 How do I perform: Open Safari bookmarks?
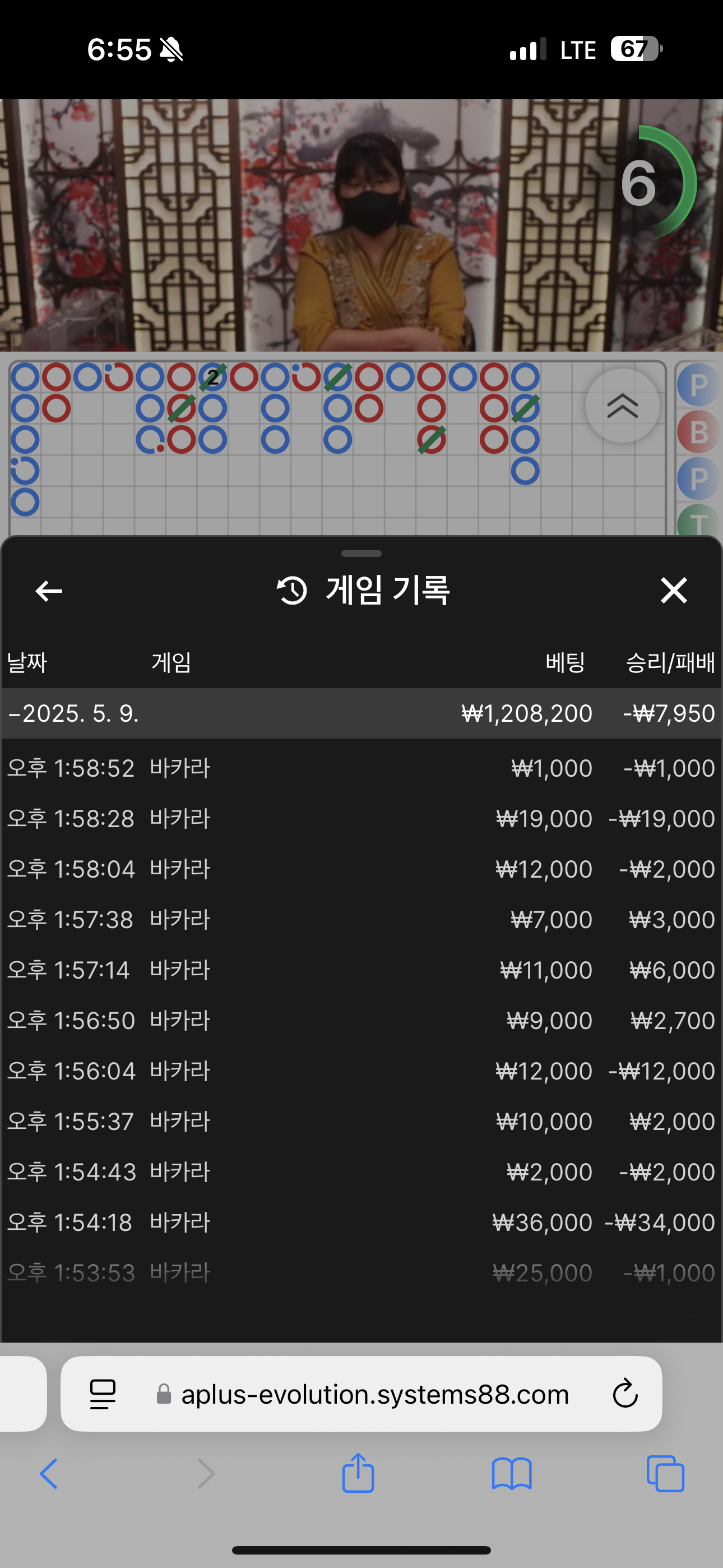click(511, 1474)
